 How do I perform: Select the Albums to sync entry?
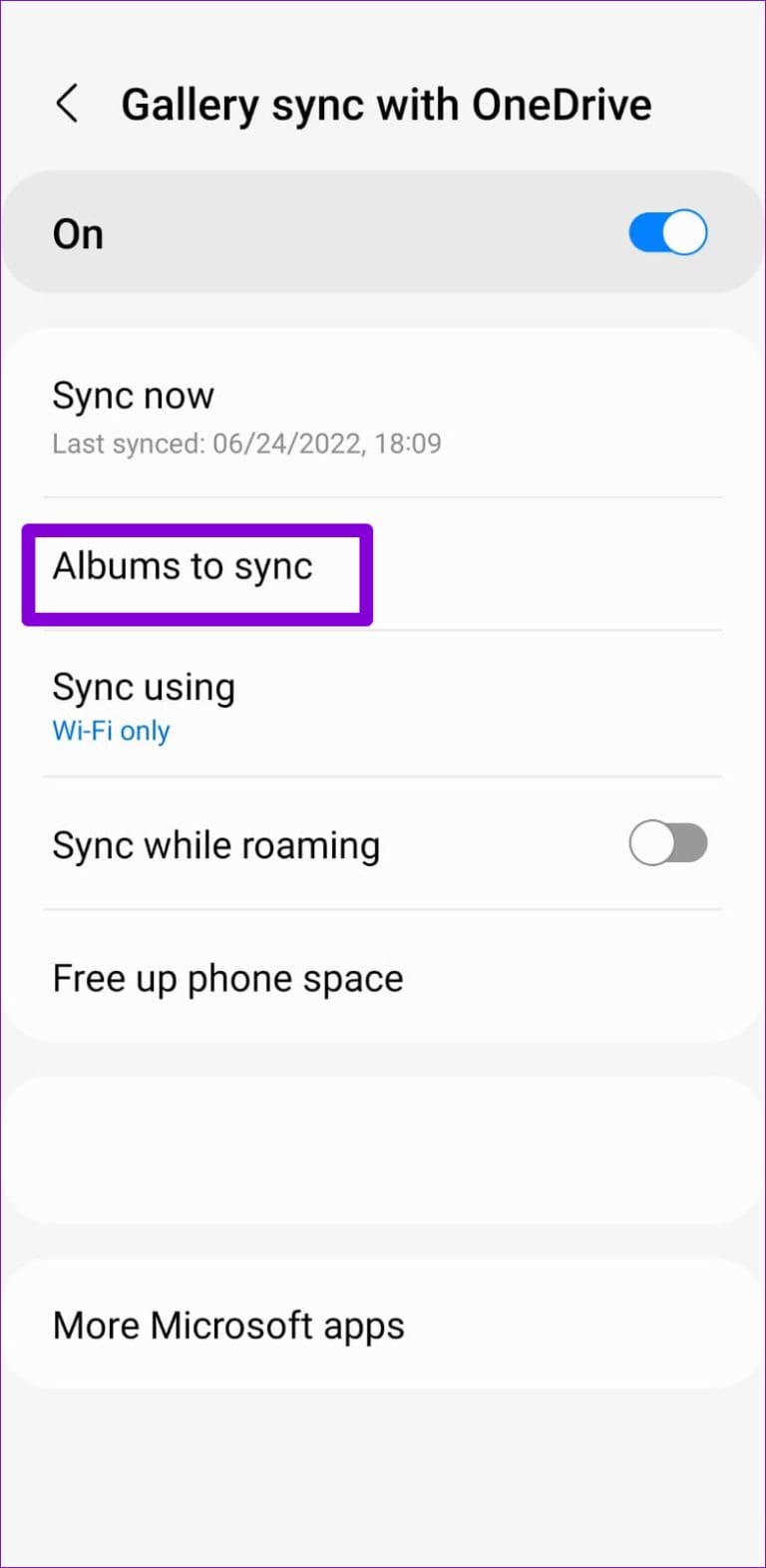[x=196, y=566]
